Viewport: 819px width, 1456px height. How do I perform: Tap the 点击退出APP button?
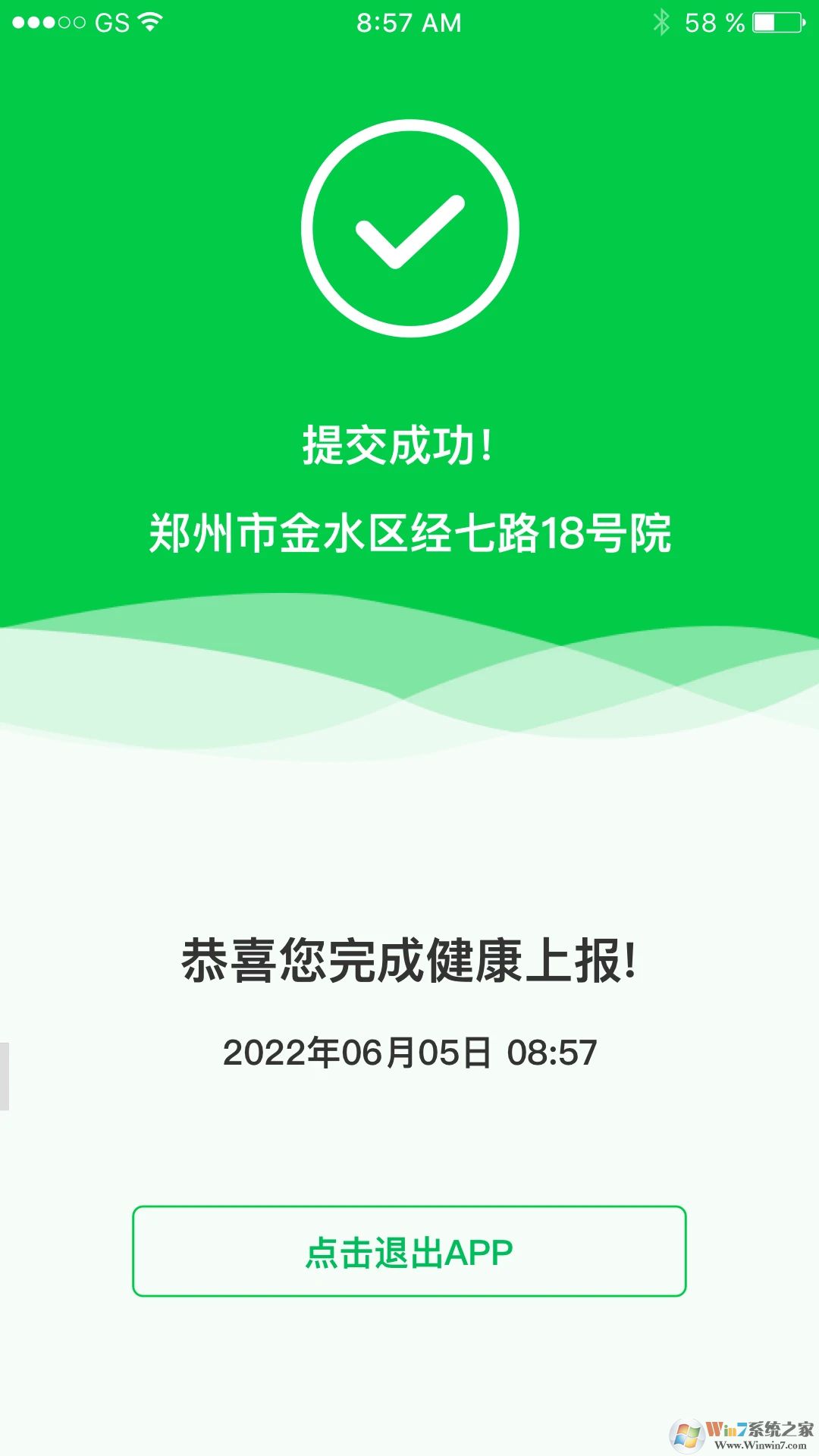(x=409, y=1251)
